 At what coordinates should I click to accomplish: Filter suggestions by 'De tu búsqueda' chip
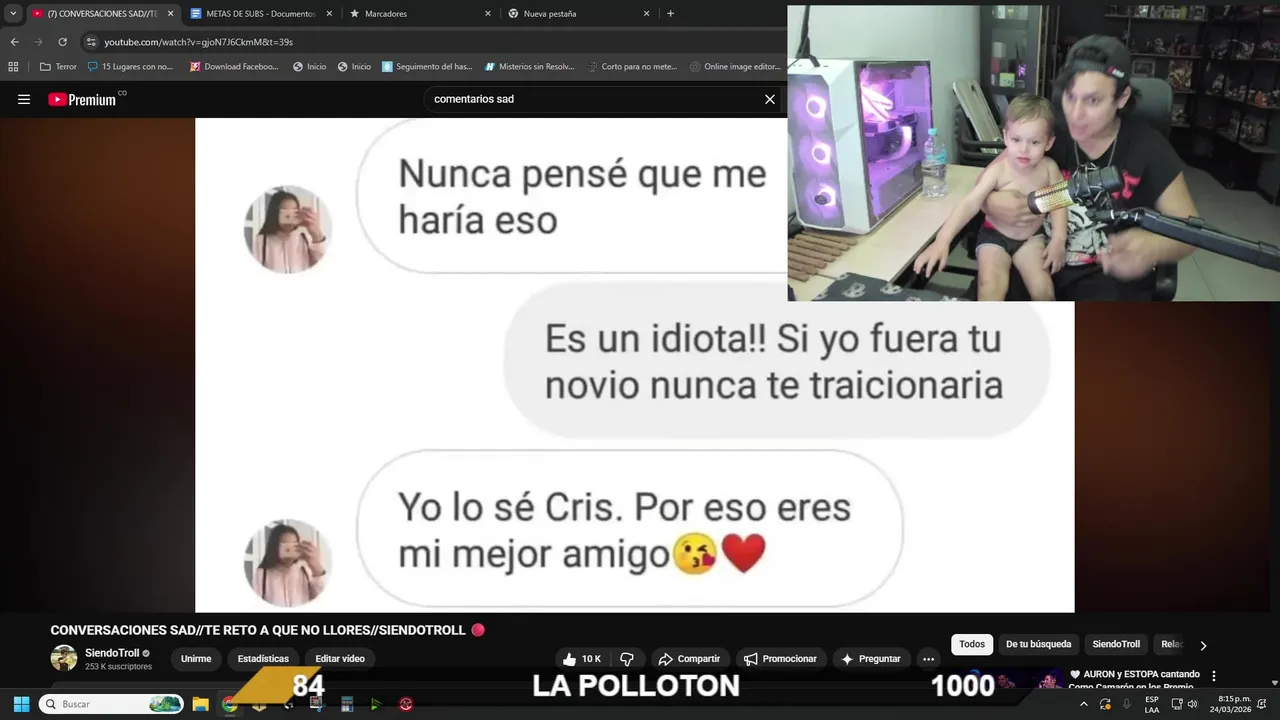[x=1038, y=645]
